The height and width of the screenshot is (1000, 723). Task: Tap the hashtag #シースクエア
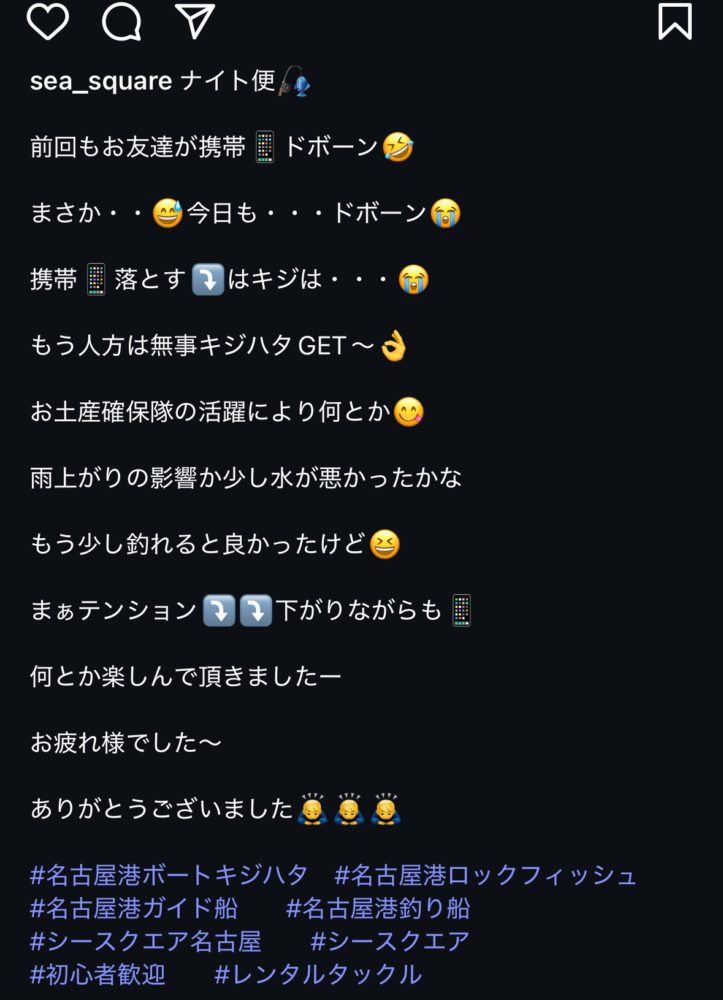pos(390,942)
